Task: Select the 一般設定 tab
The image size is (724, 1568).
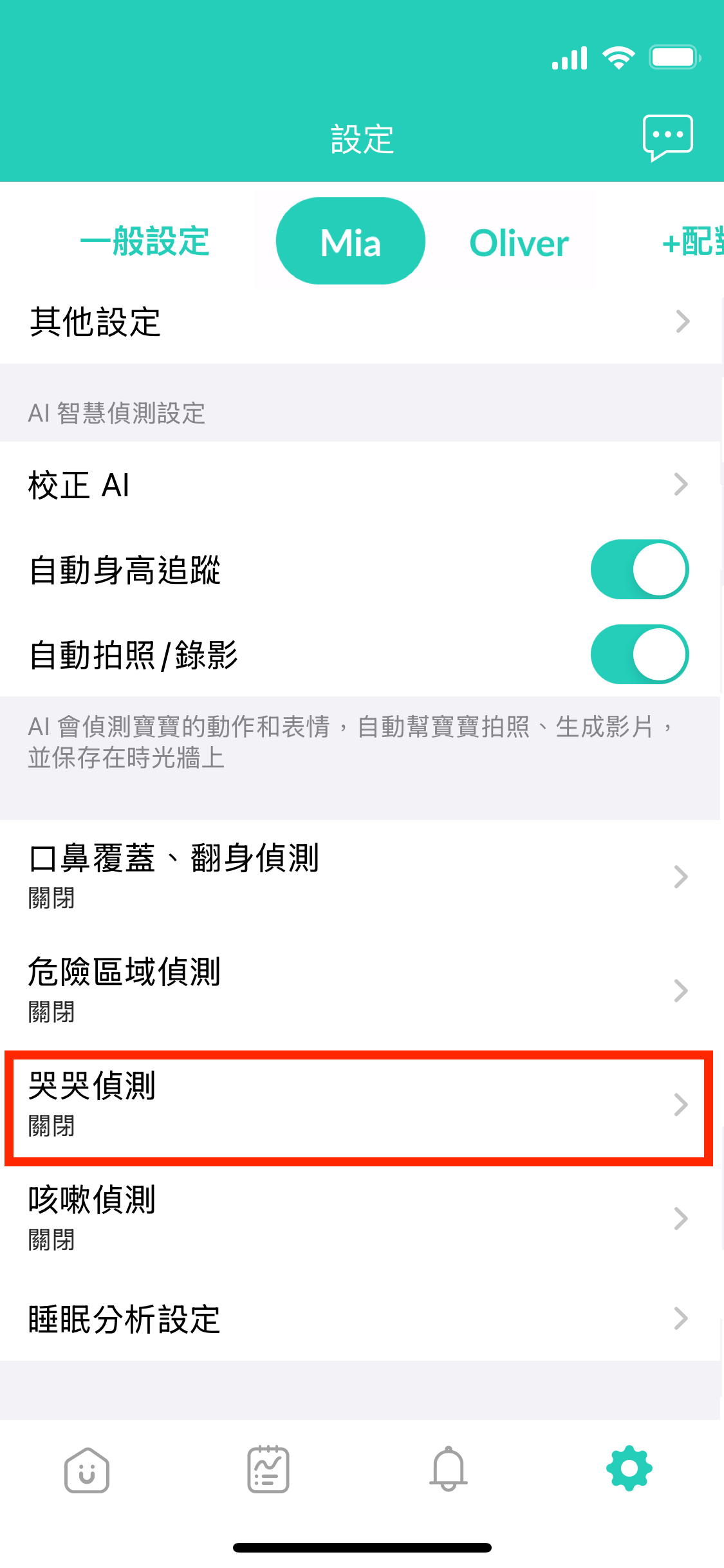Action: (144, 241)
